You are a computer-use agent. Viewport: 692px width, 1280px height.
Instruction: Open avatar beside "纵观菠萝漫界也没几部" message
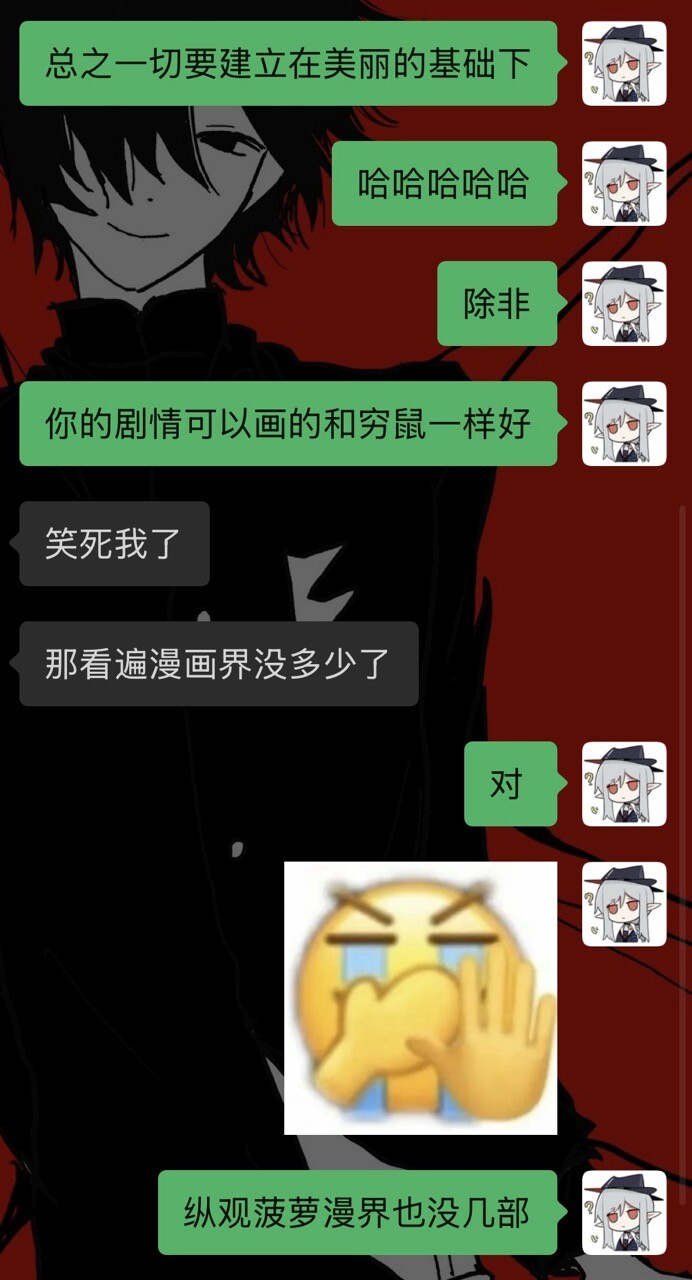624,1212
